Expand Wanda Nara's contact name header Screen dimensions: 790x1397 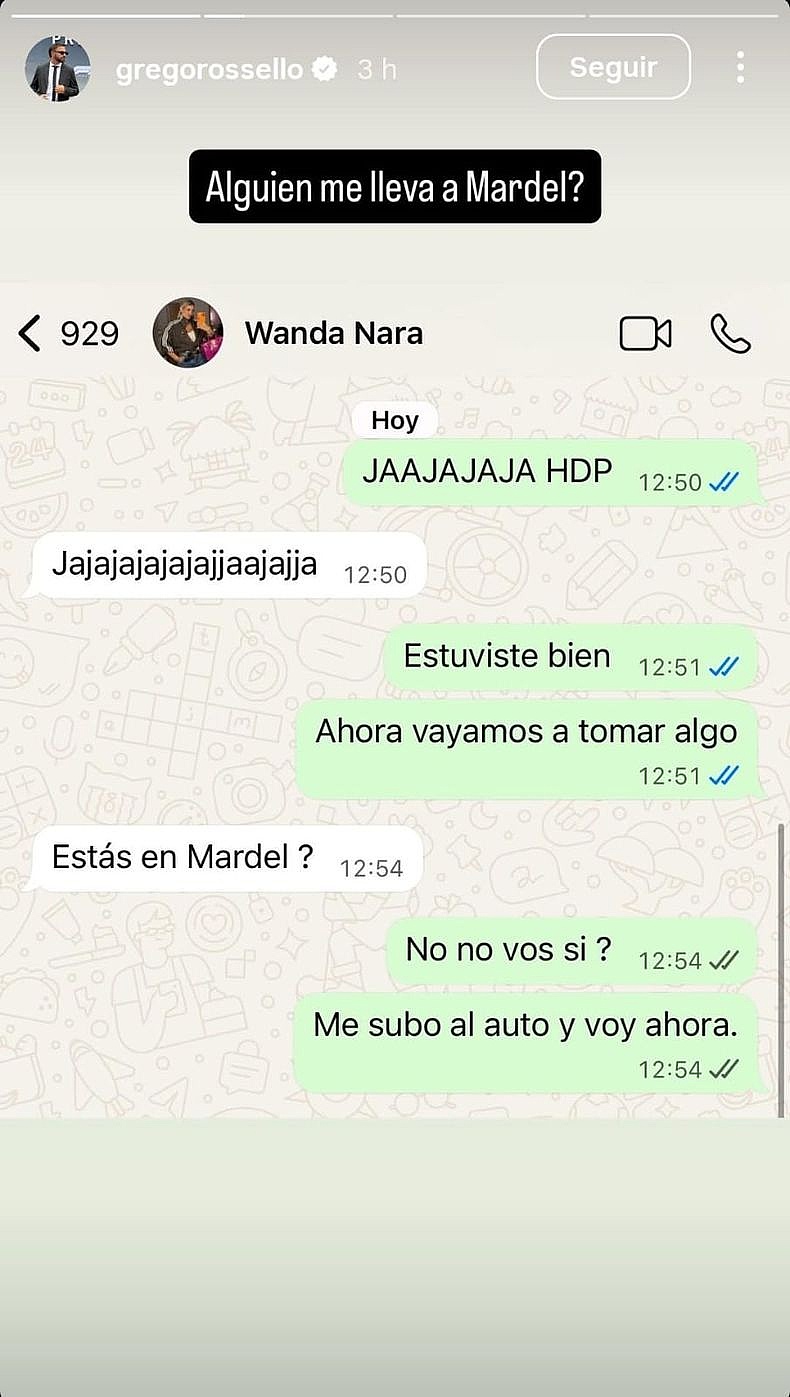pyautogui.click(x=333, y=333)
